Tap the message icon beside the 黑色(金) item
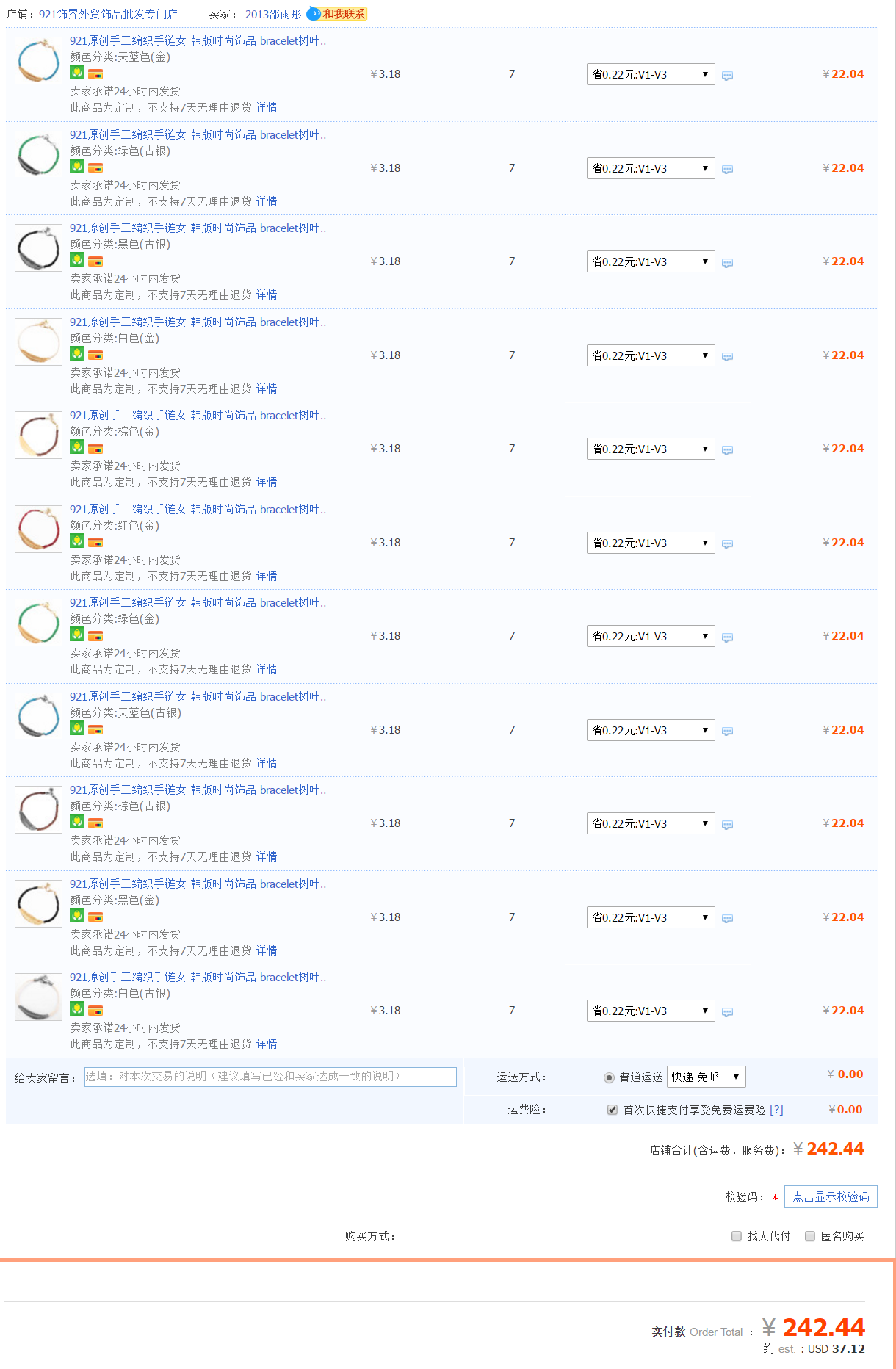This screenshot has height=1369, width=896. [727, 919]
